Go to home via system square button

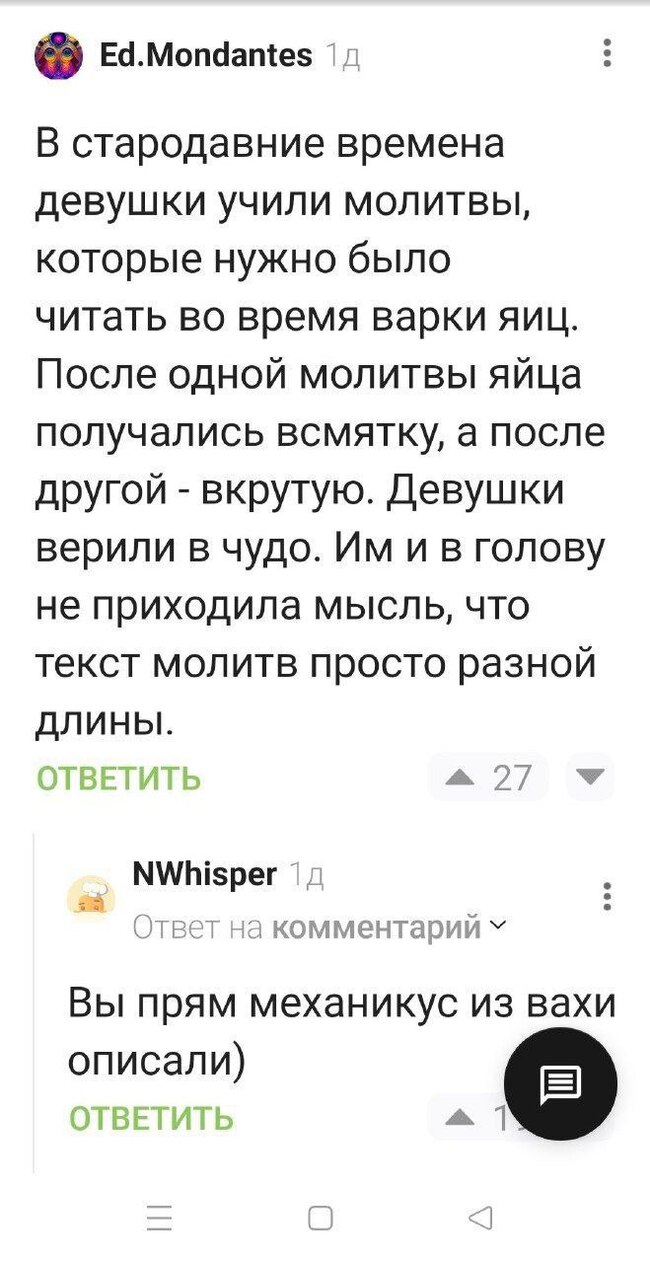(320, 1217)
